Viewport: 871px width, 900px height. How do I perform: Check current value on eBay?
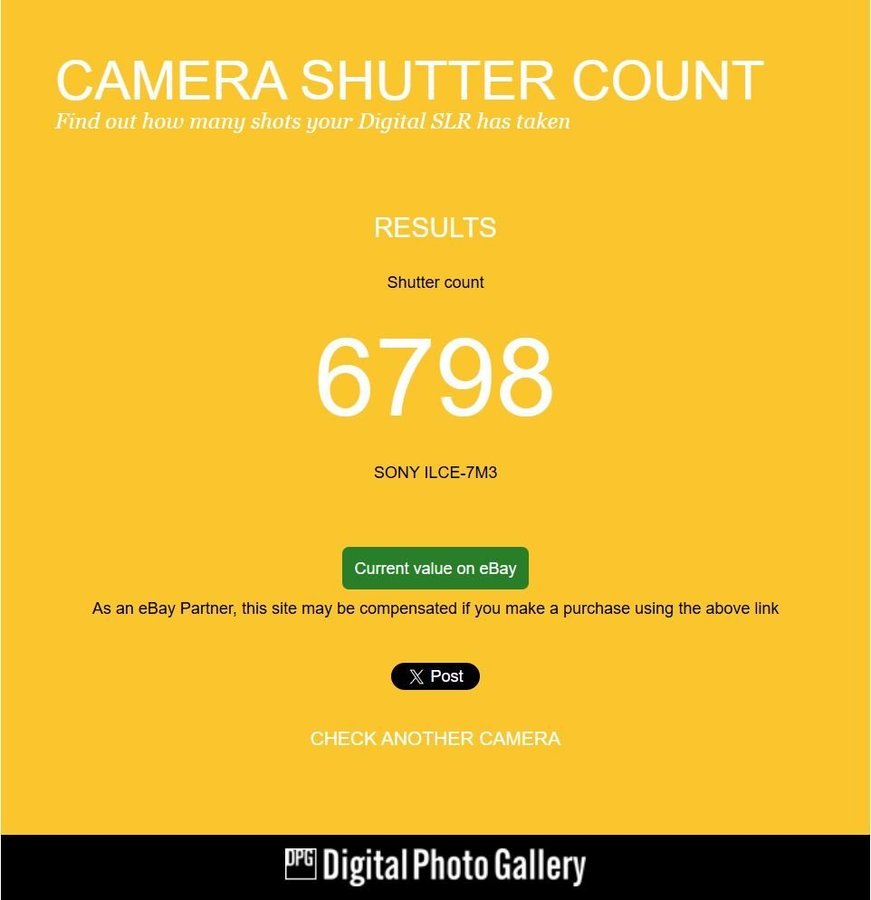pos(435,568)
